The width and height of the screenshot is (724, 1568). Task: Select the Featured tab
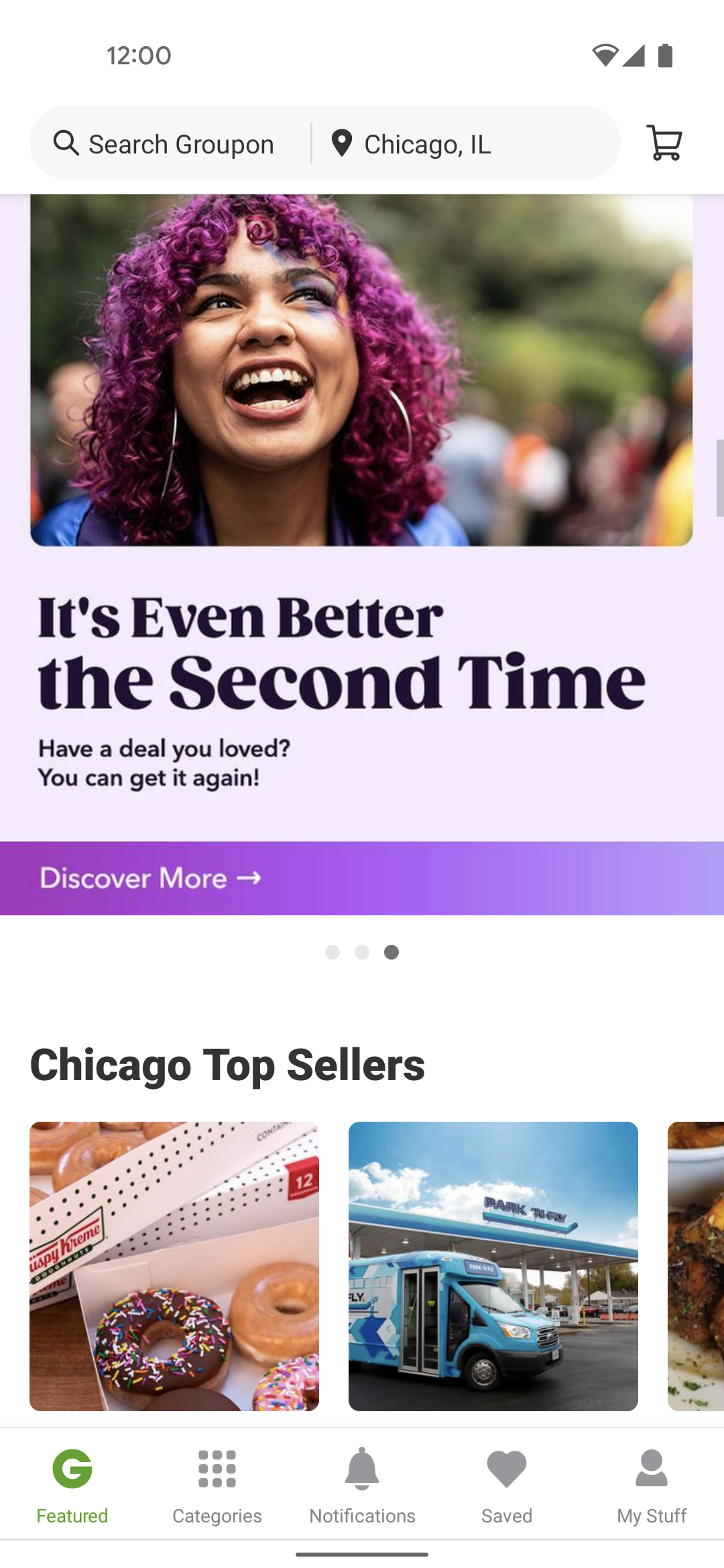72,1485
